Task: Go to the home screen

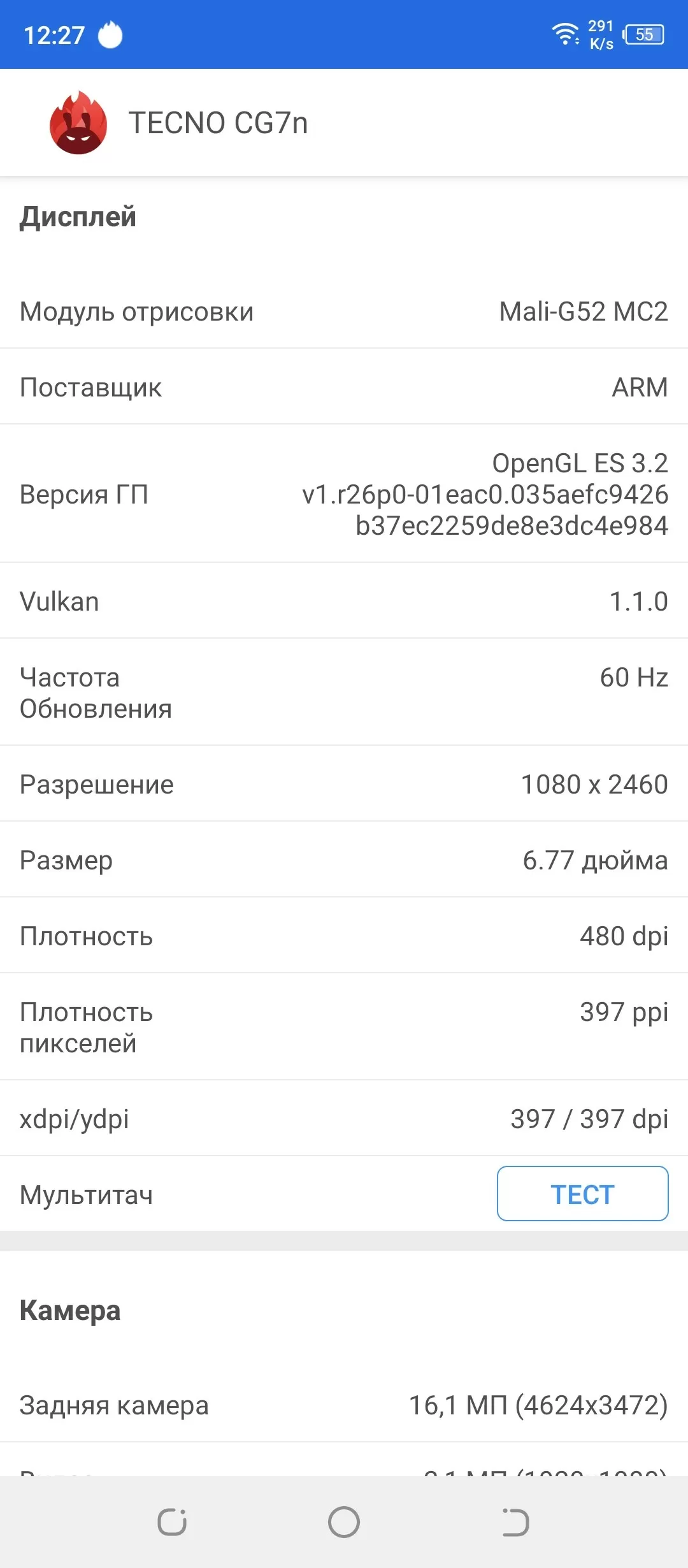Action: click(x=344, y=1523)
